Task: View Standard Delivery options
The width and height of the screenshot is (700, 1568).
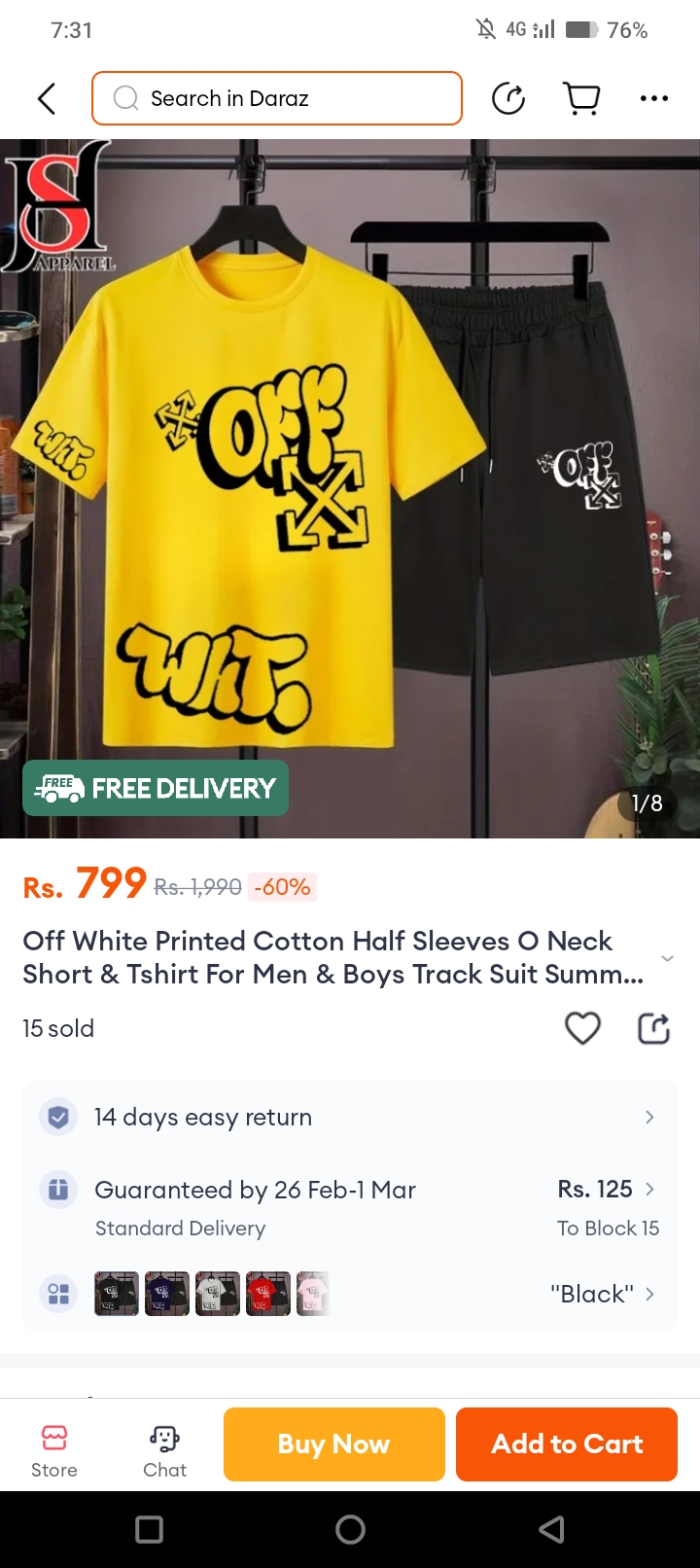Action: (x=350, y=1207)
